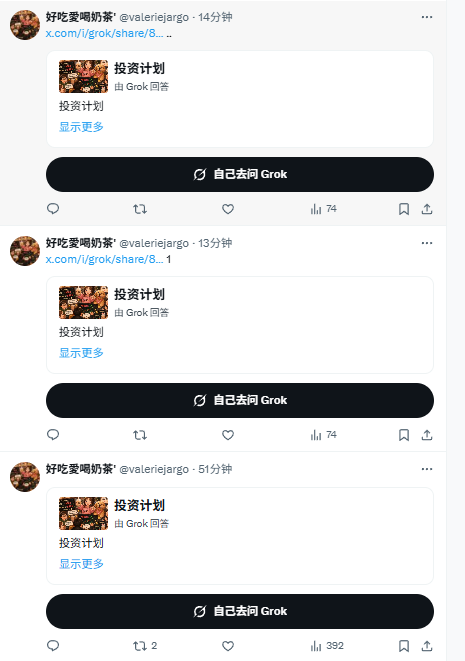The height and width of the screenshot is (661, 465).
Task: Share the 14分钟 post
Action: [x=427, y=209]
